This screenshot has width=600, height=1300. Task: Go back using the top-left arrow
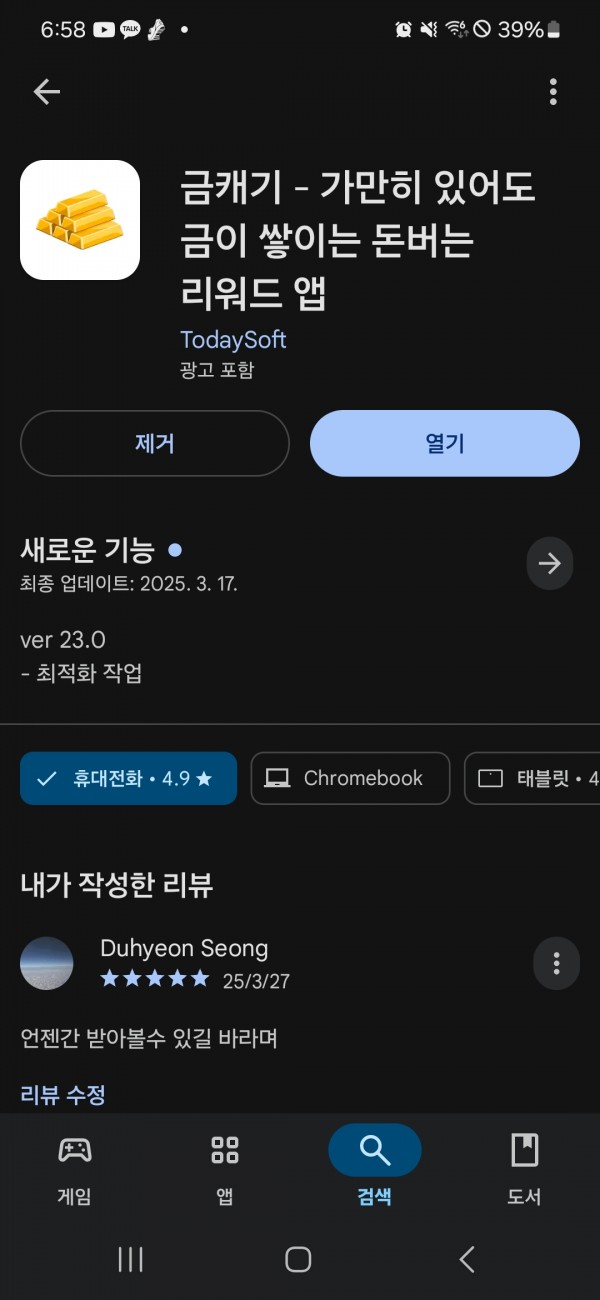pyautogui.click(x=47, y=92)
